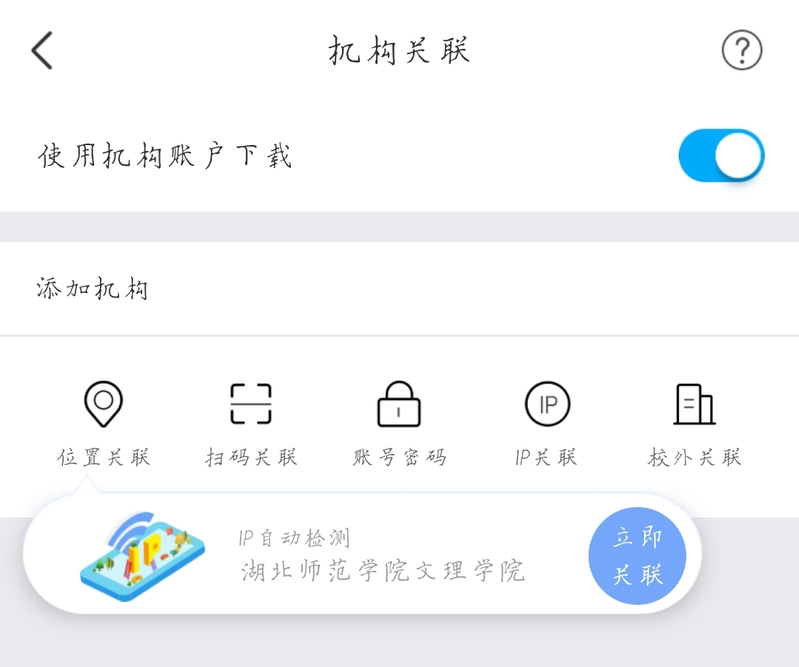
Task: Open 校外关联 option
Action: (x=694, y=423)
